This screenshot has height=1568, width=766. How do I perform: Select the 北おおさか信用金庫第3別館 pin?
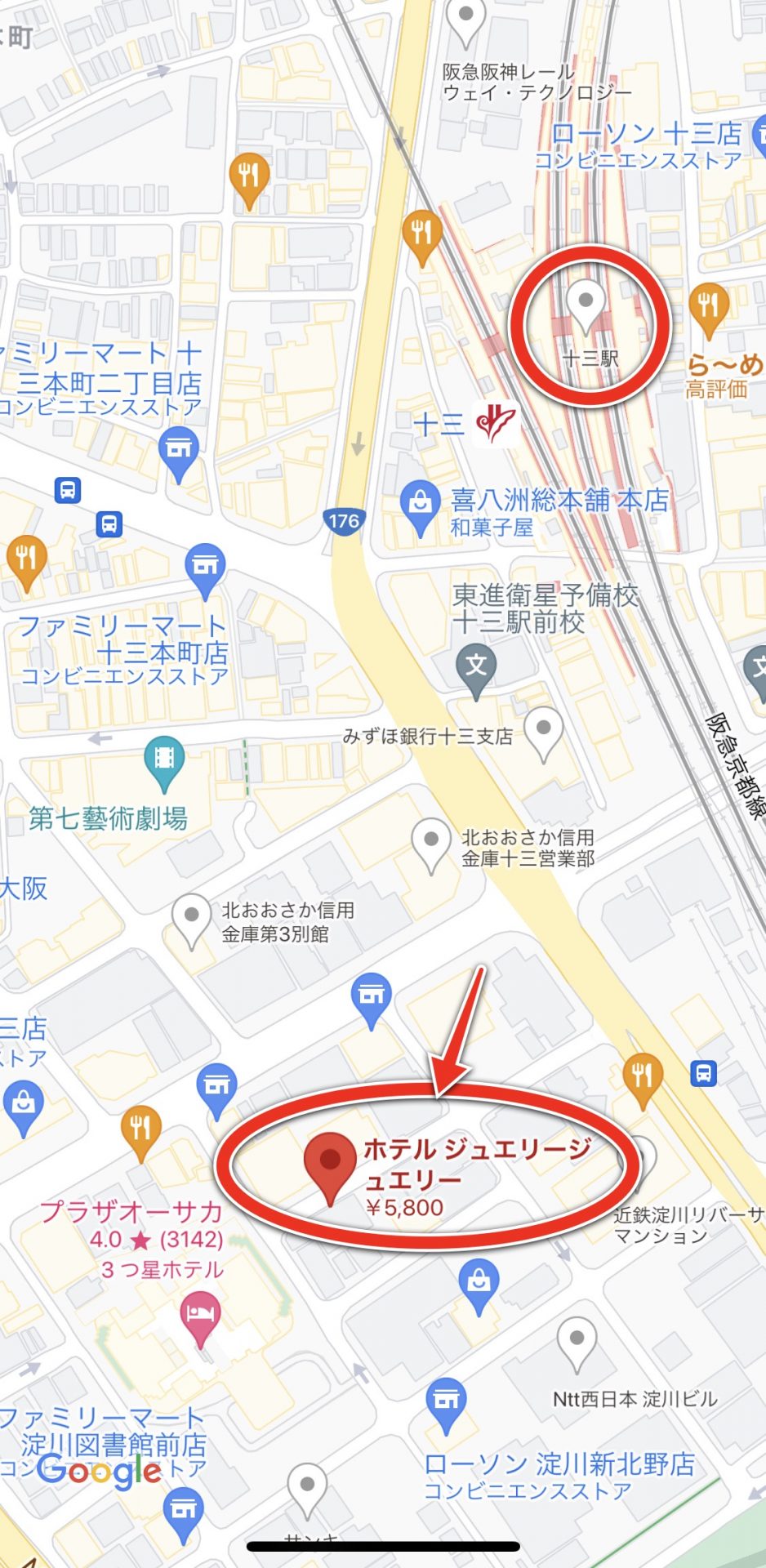point(191,917)
